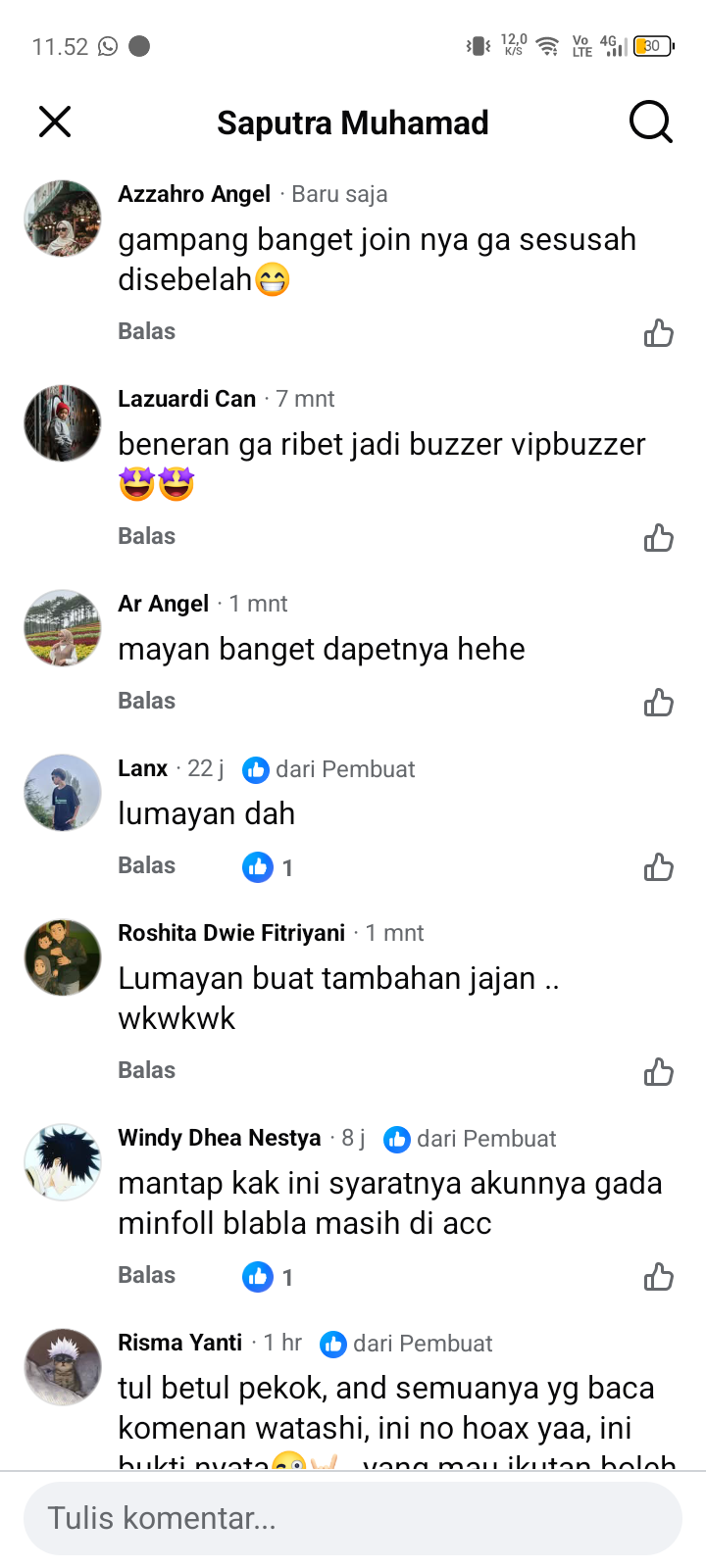This screenshot has width=706, height=1568.
Task: View reactions on Lanx's comment
Action: click(x=268, y=867)
